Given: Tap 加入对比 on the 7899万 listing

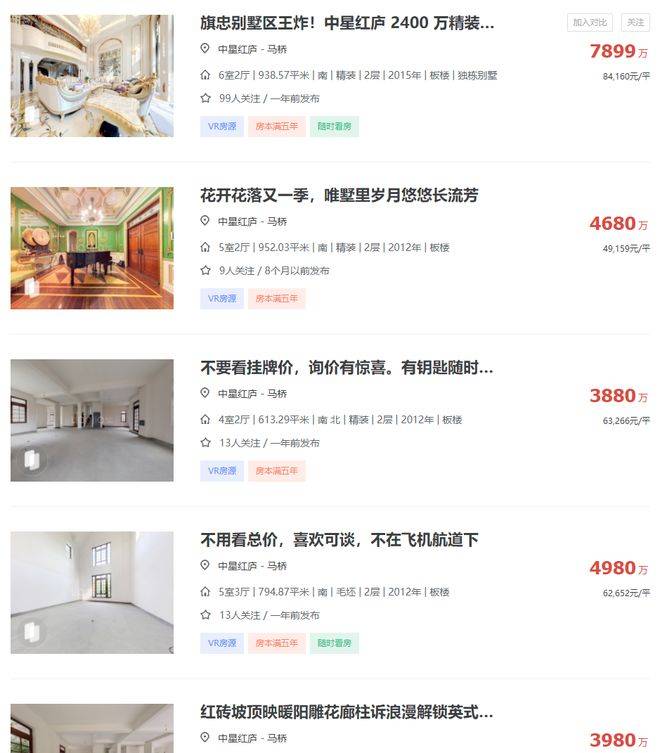Looking at the screenshot, I should 590,22.
